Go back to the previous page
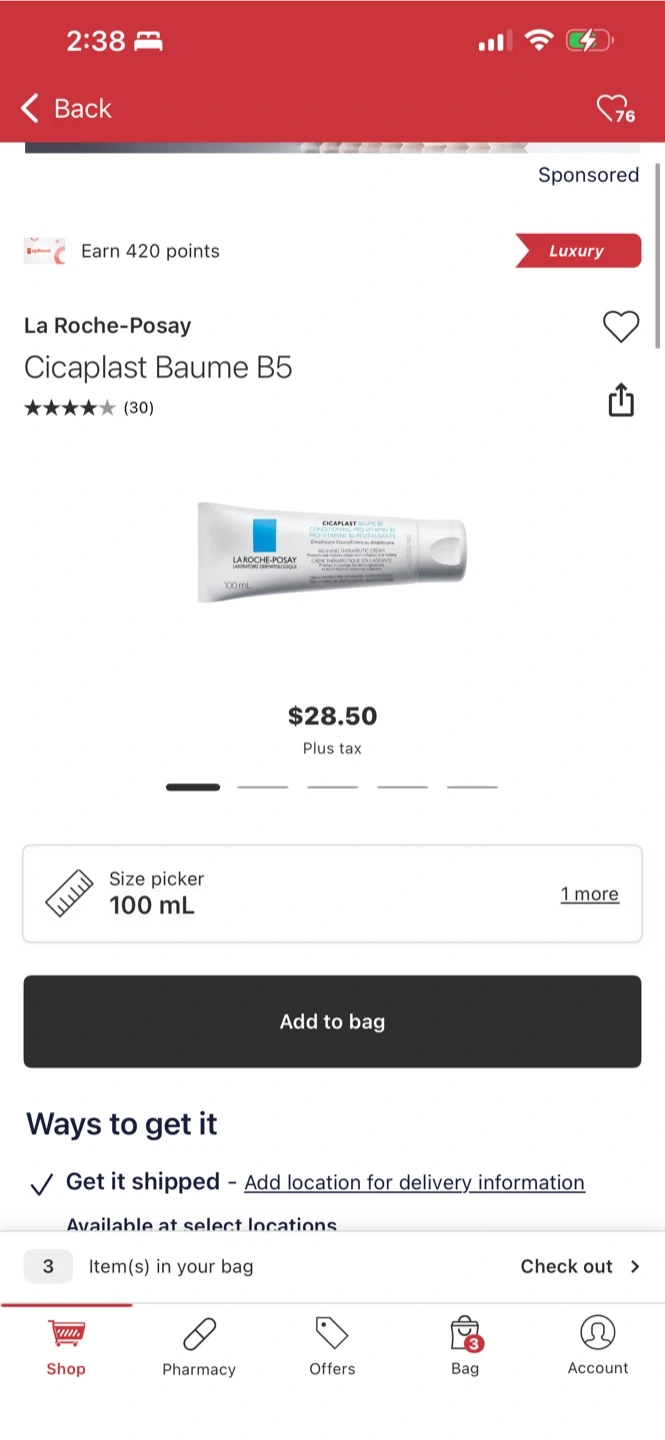Viewport: 665px width, 1440px height. (66, 108)
